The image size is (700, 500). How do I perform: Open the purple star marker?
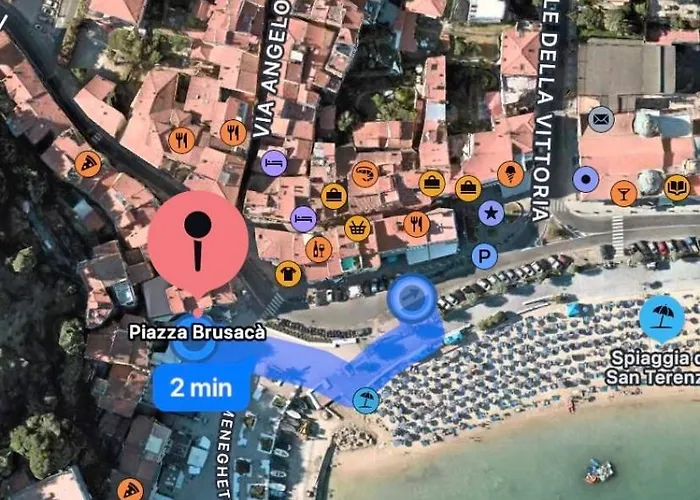tap(490, 213)
